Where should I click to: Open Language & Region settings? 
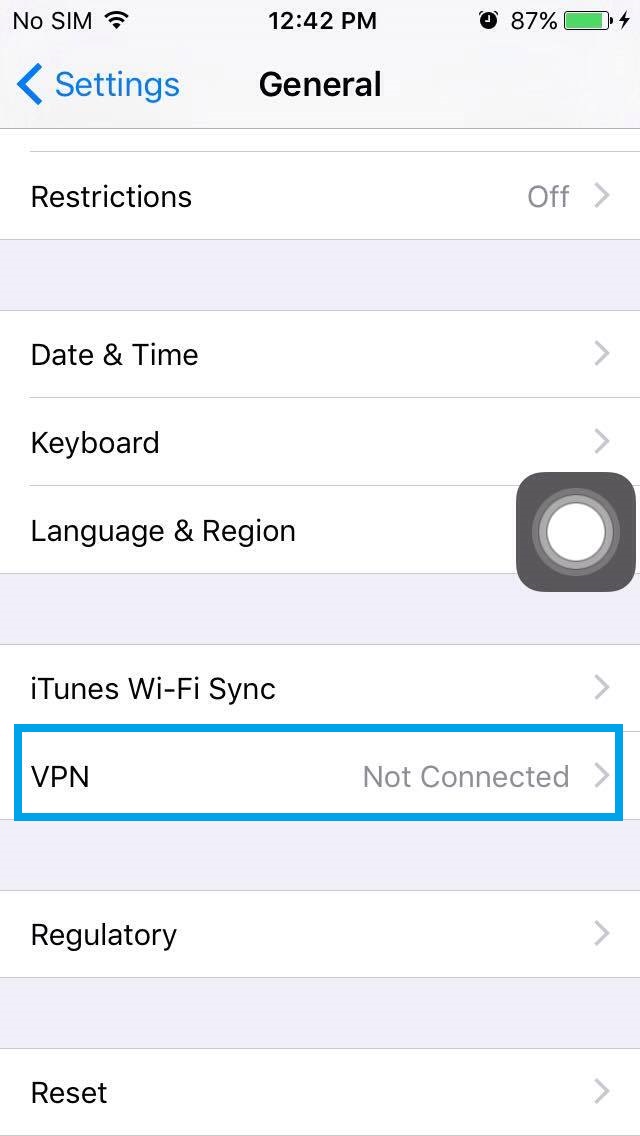(257, 530)
